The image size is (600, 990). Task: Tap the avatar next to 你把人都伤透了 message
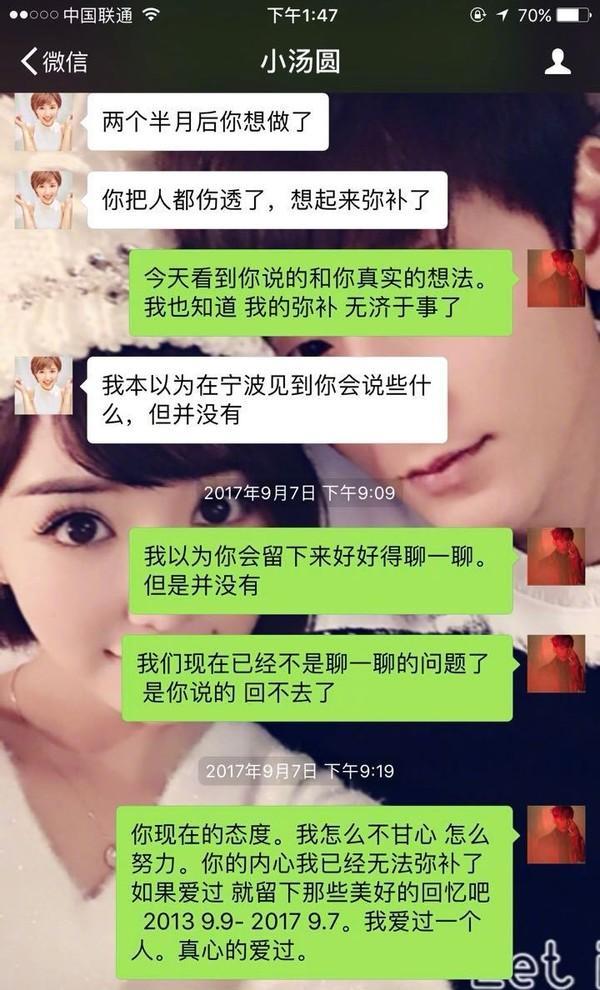(43, 199)
